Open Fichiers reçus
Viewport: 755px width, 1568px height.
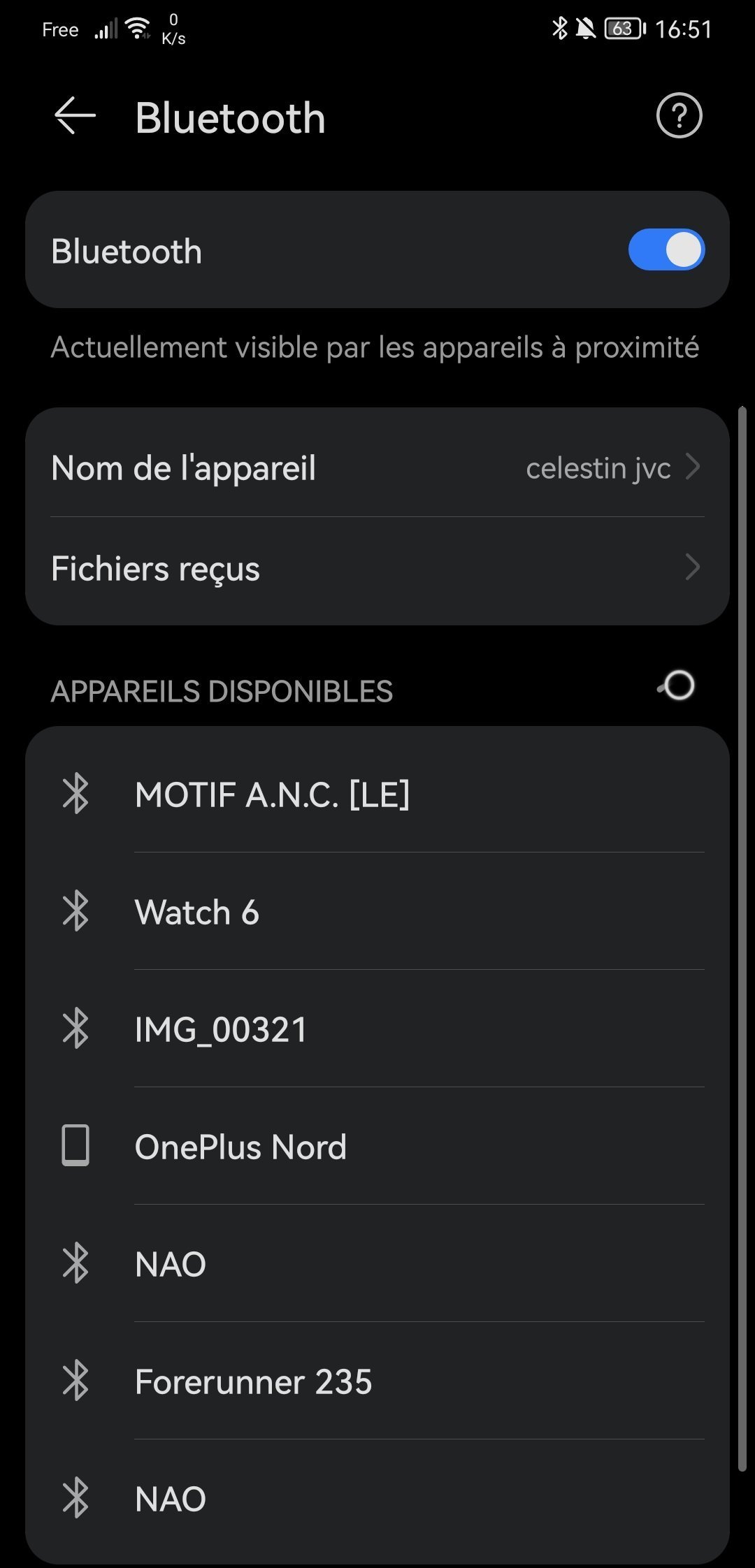[377, 567]
